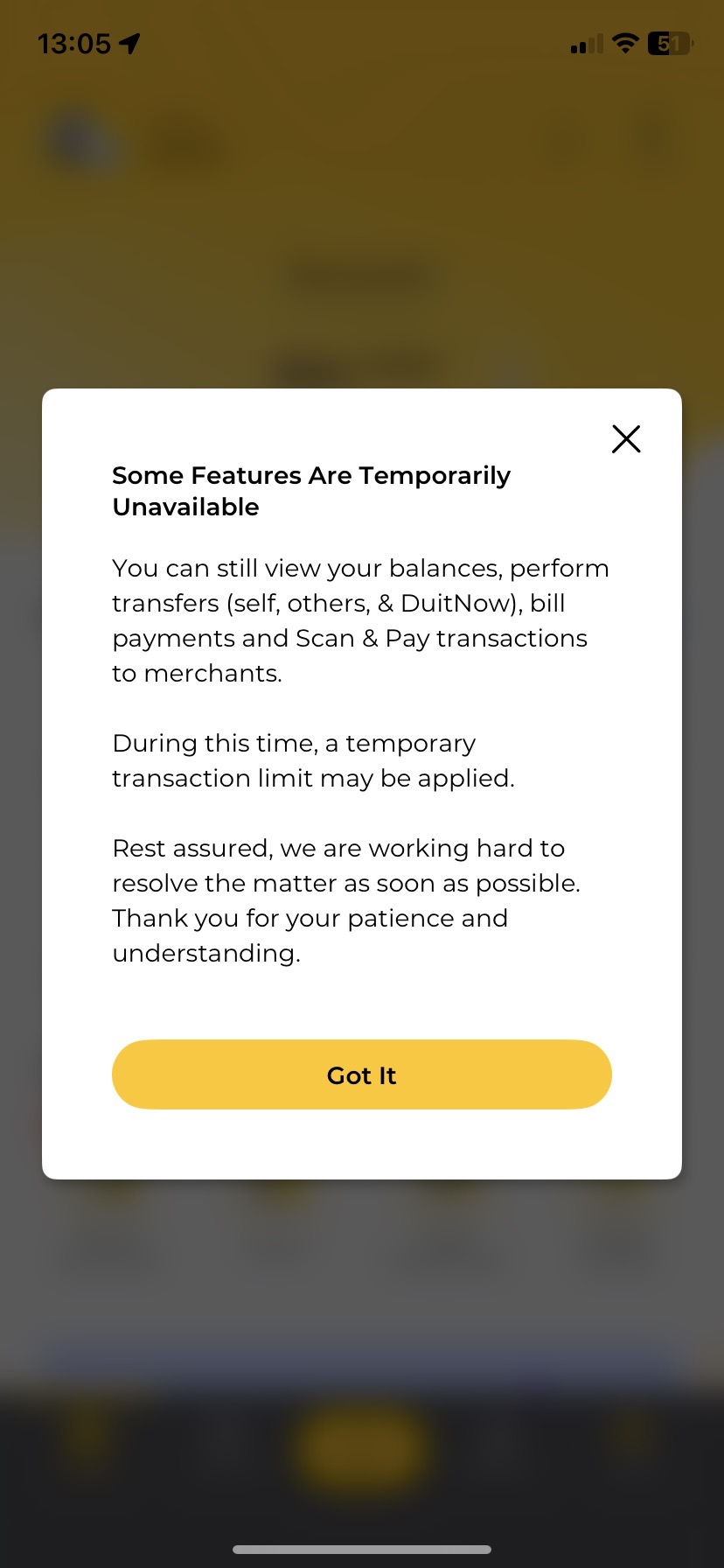Tap the "Got It" button

[x=362, y=1074]
